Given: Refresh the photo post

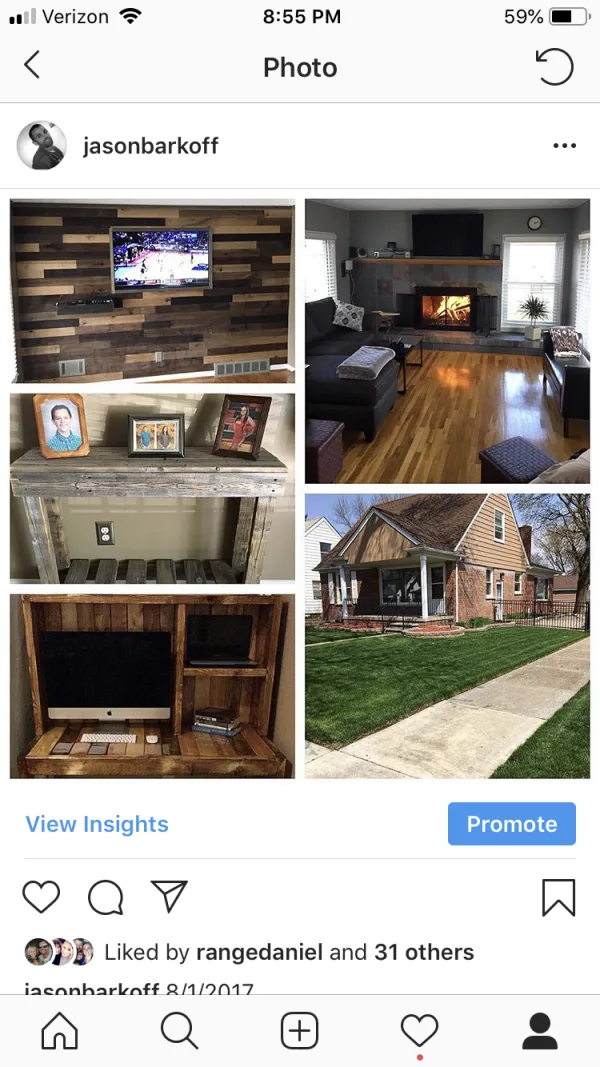Looking at the screenshot, I should pyautogui.click(x=554, y=67).
